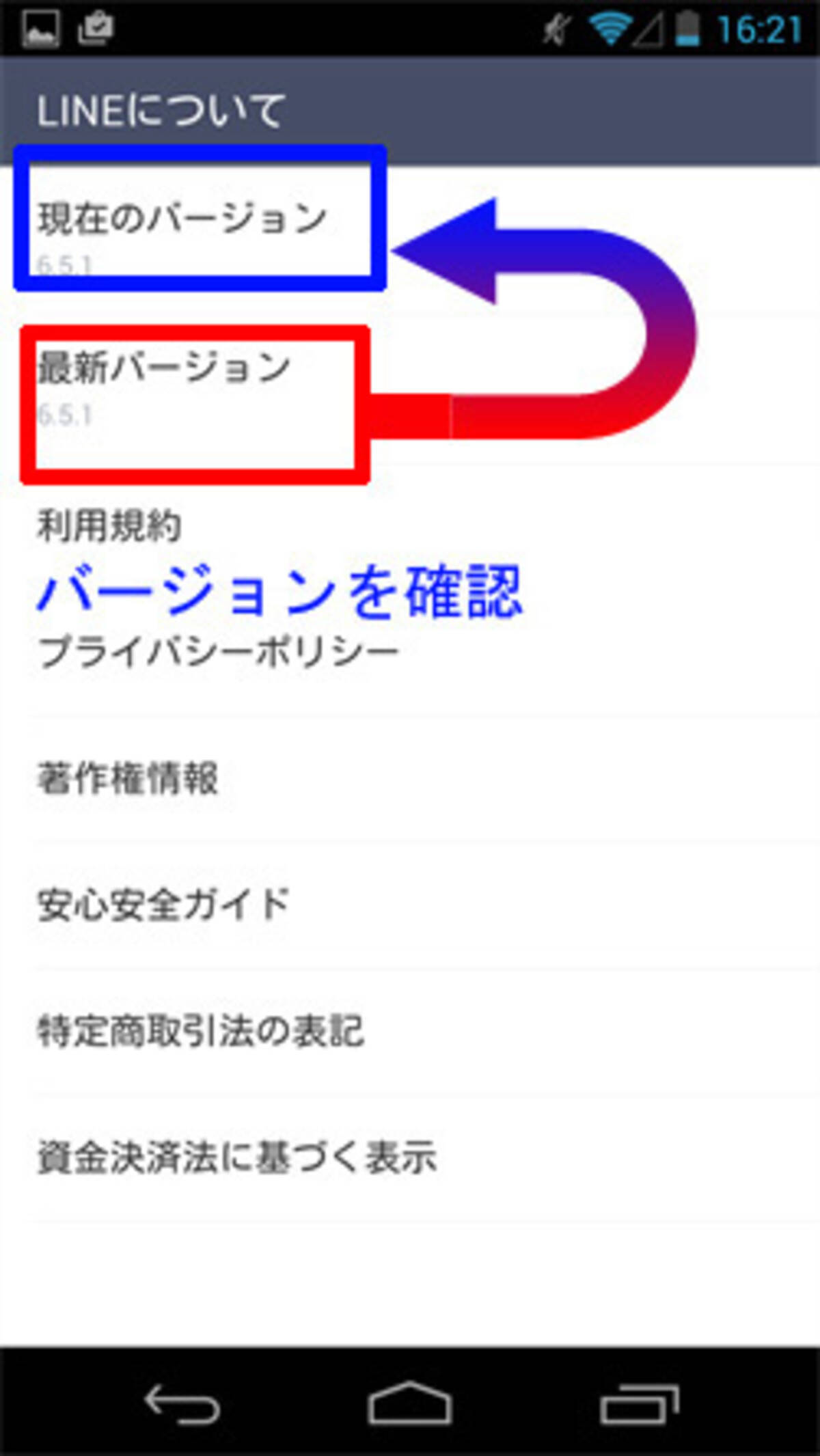The width and height of the screenshot is (820, 1456).
Task: Go back with the system back button
Action: tap(181, 1404)
